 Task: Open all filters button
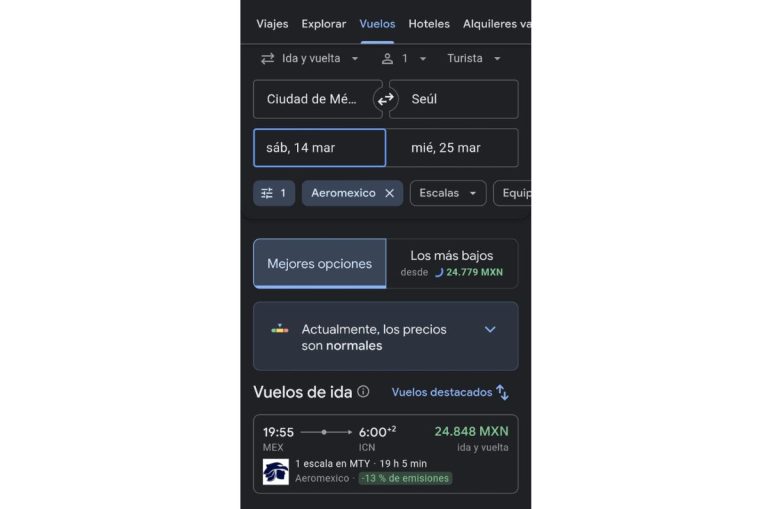click(x=273, y=193)
